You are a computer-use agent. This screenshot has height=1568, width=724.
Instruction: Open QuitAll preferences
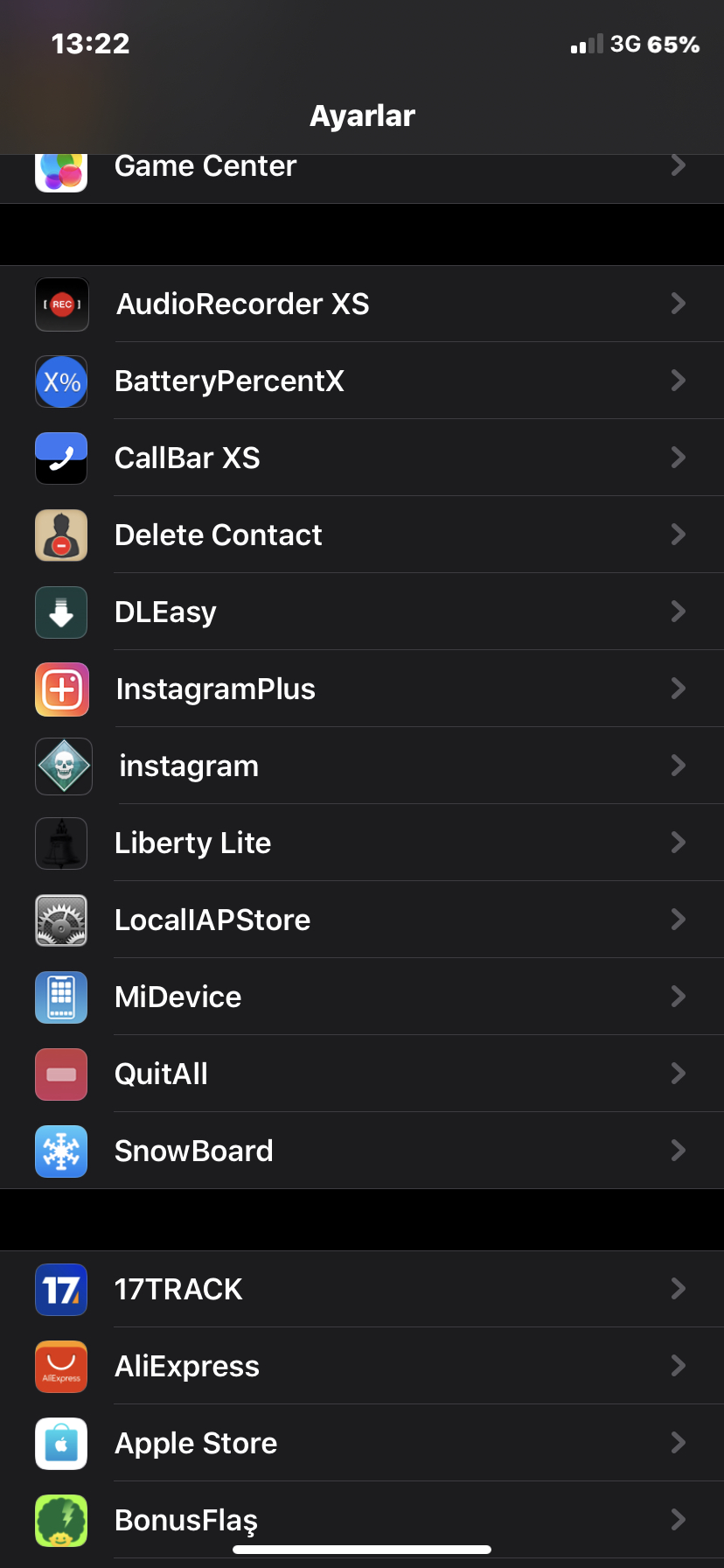tap(362, 1074)
